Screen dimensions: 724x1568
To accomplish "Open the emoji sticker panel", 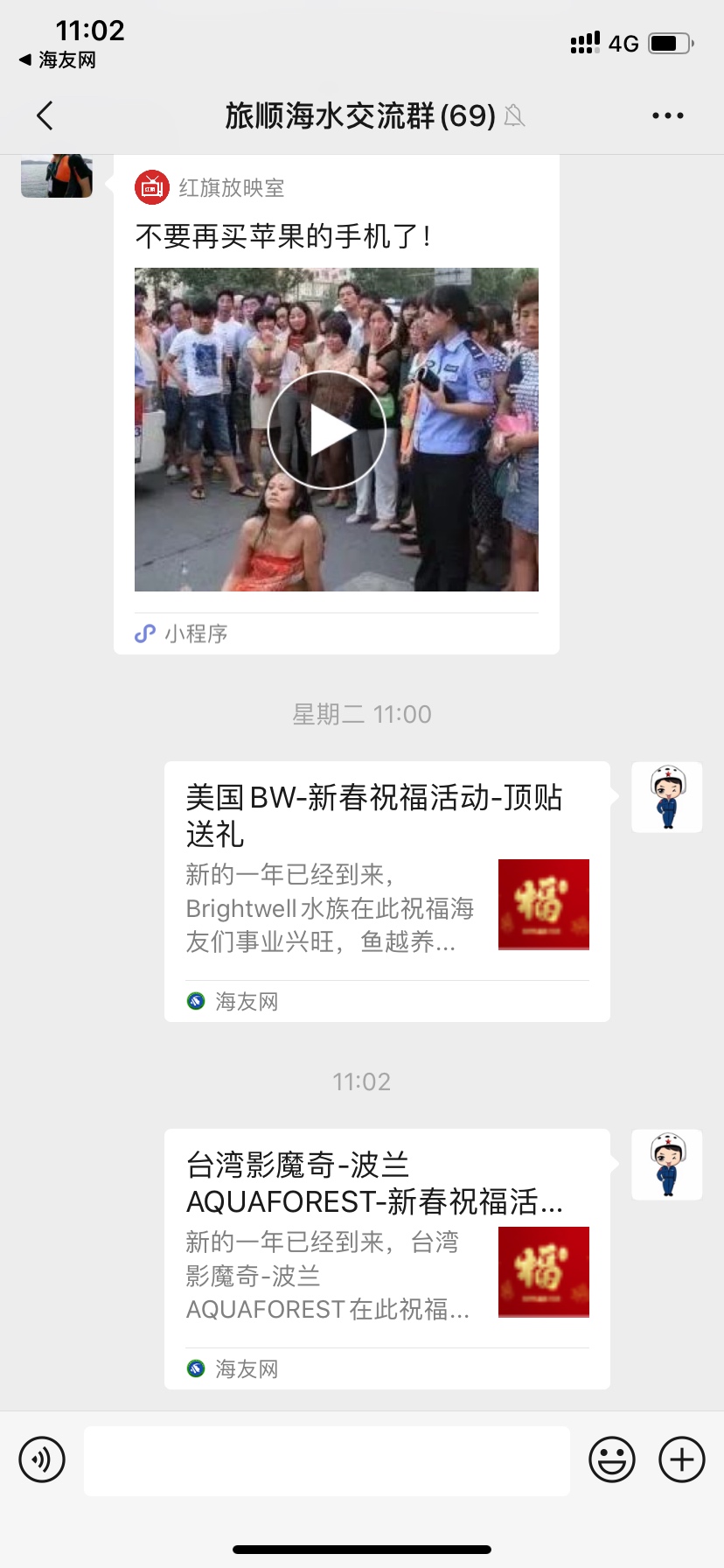I will [612, 1459].
